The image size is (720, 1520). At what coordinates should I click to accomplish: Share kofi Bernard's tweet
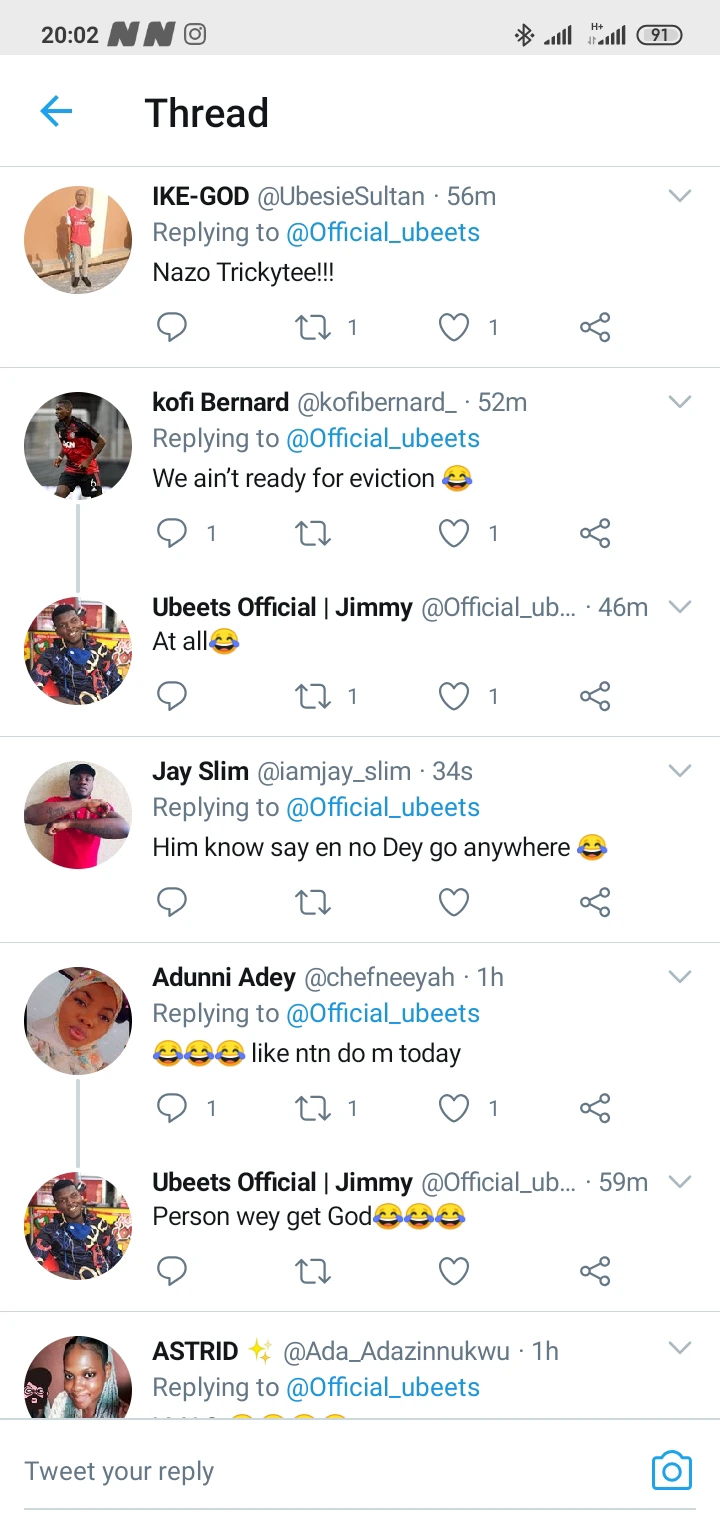click(x=595, y=533)
